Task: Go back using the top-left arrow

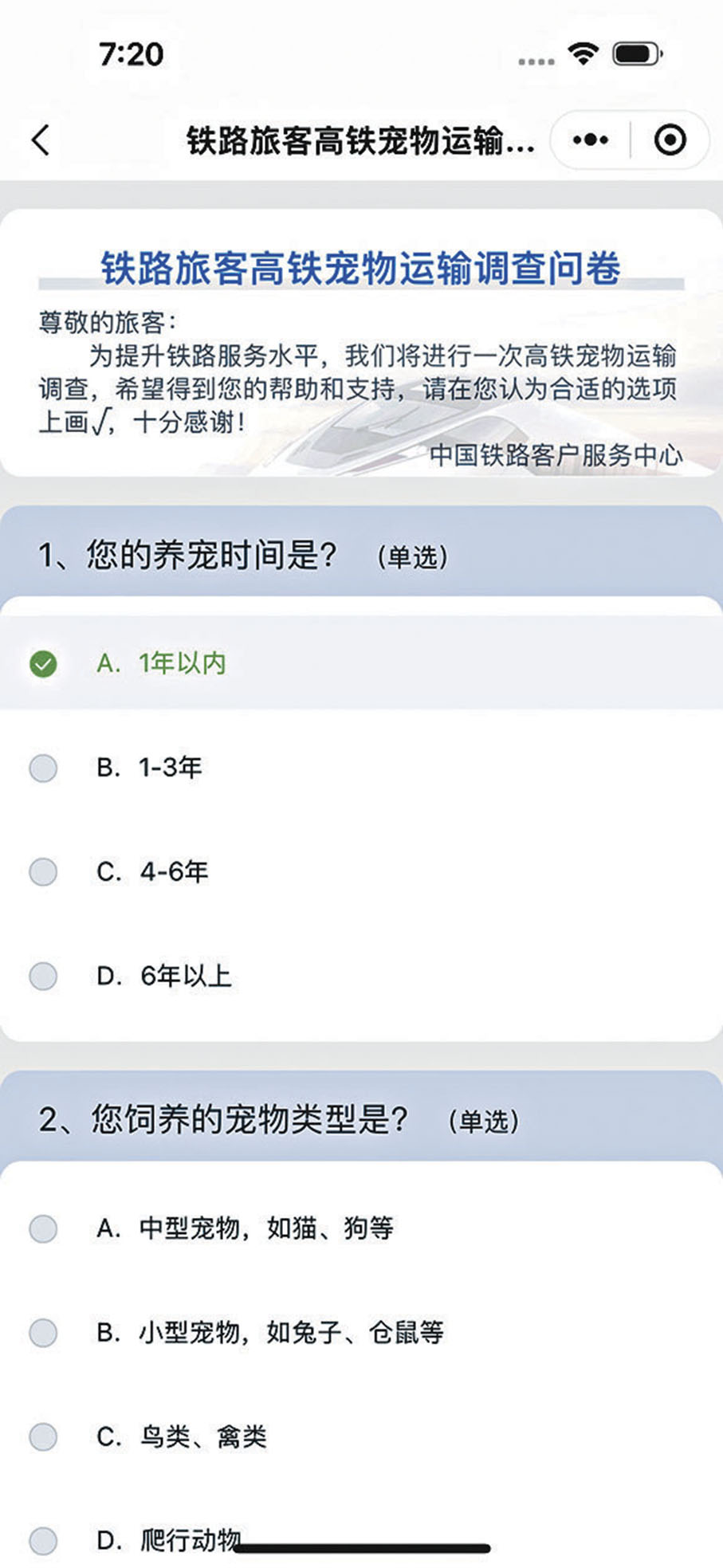Action: click(x=41, y=140)
